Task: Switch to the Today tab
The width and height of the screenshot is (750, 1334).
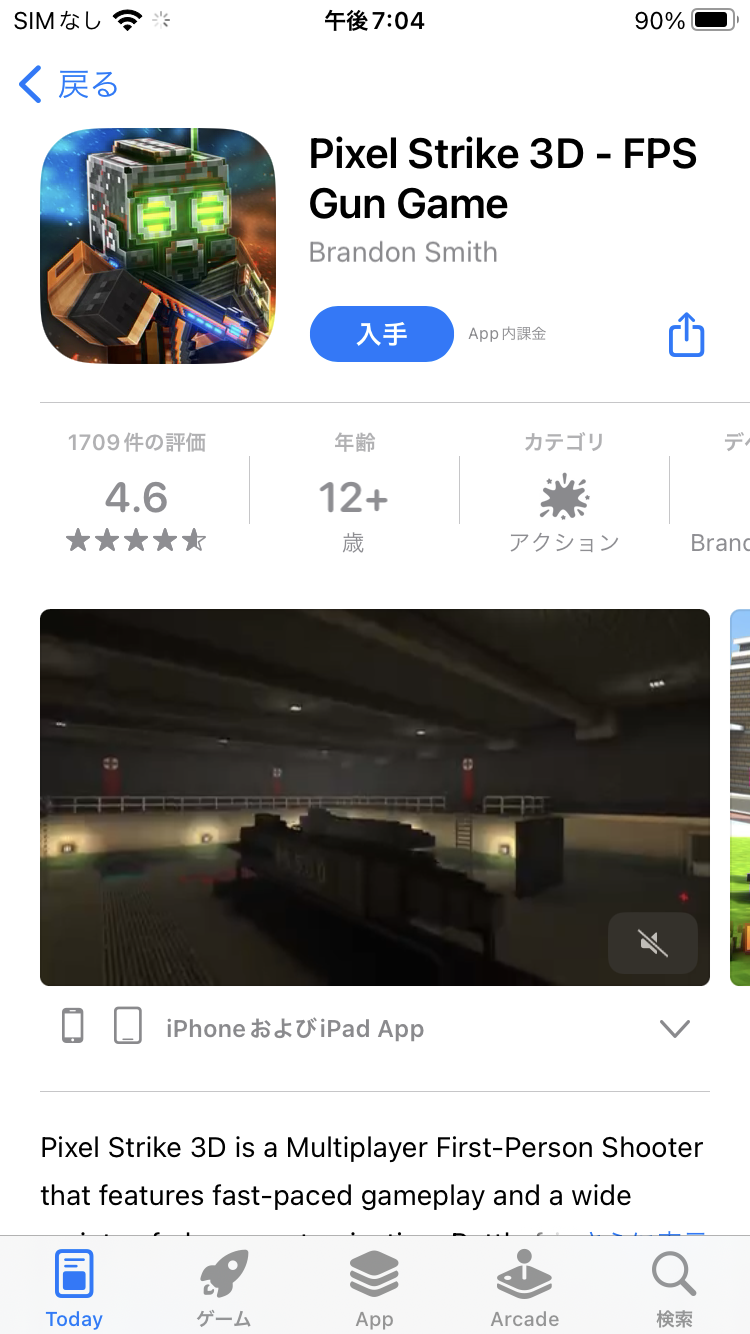Action: (x=75, y=1290)
